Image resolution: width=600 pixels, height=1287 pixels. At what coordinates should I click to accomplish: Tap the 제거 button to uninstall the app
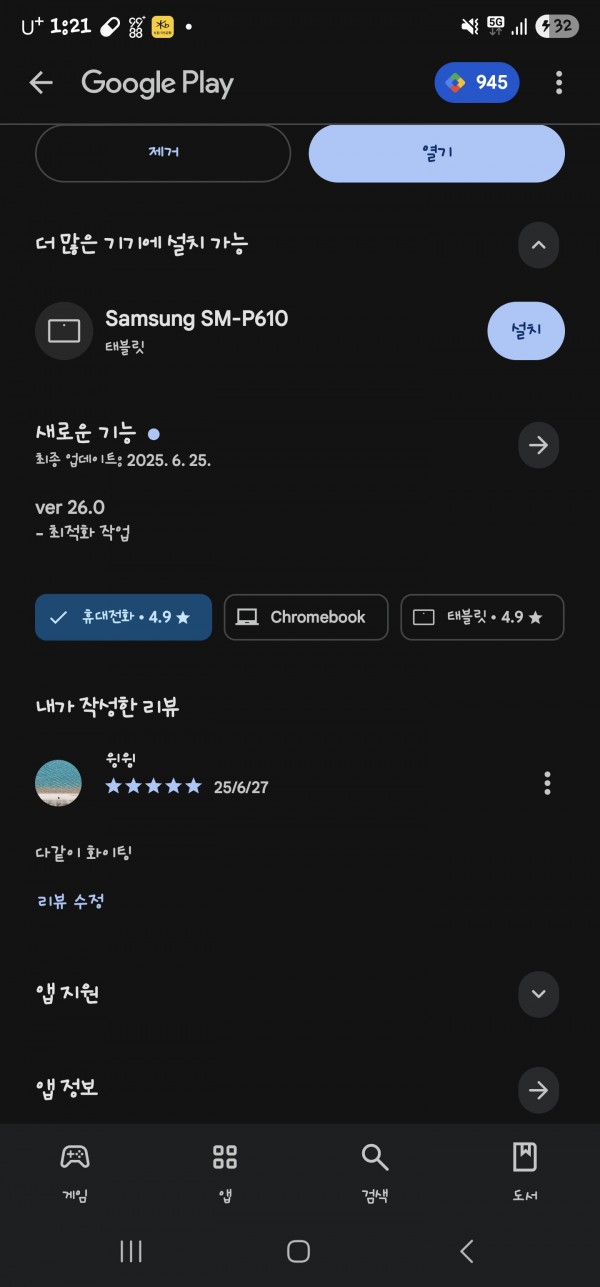click(x=163, y=153)
